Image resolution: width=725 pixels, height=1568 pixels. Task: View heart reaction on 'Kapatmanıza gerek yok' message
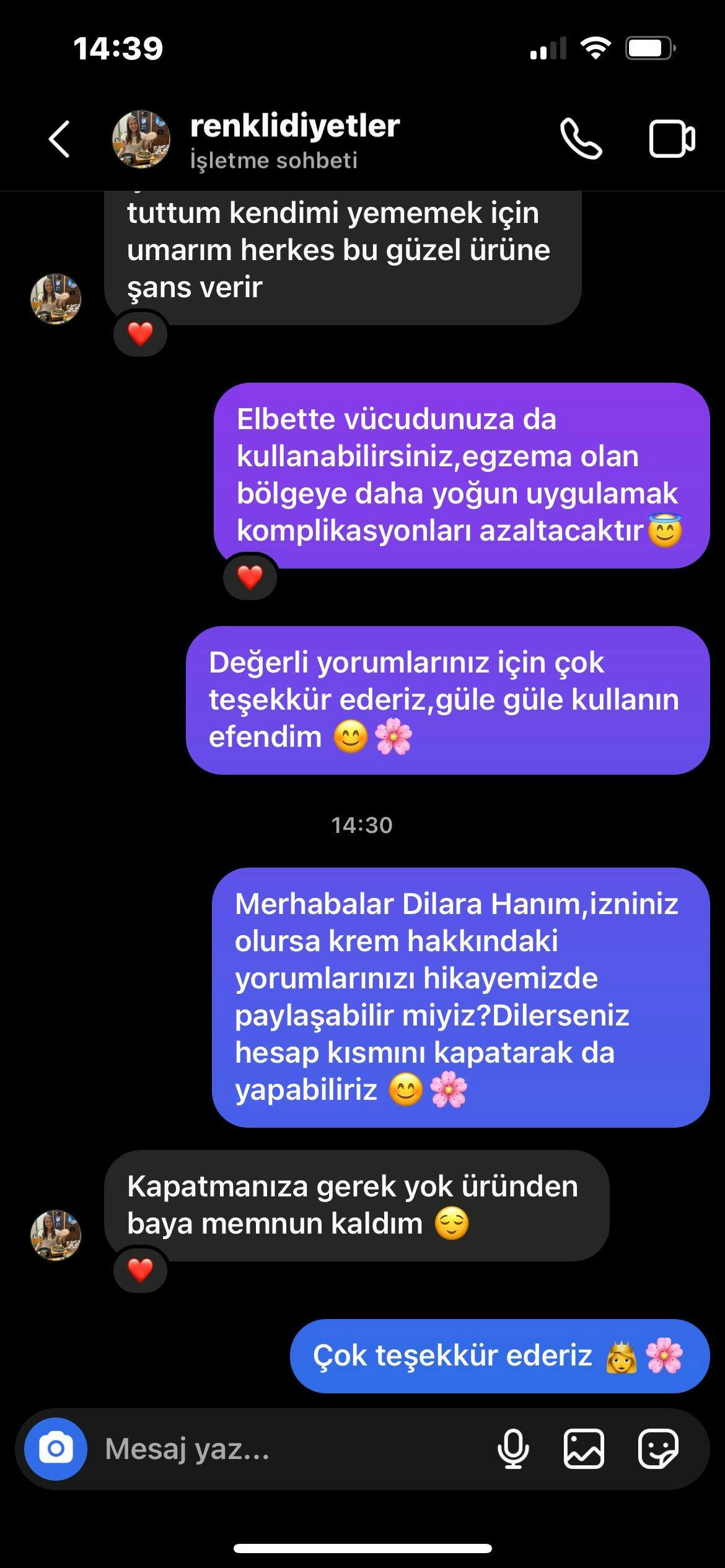coord(140,1270)
